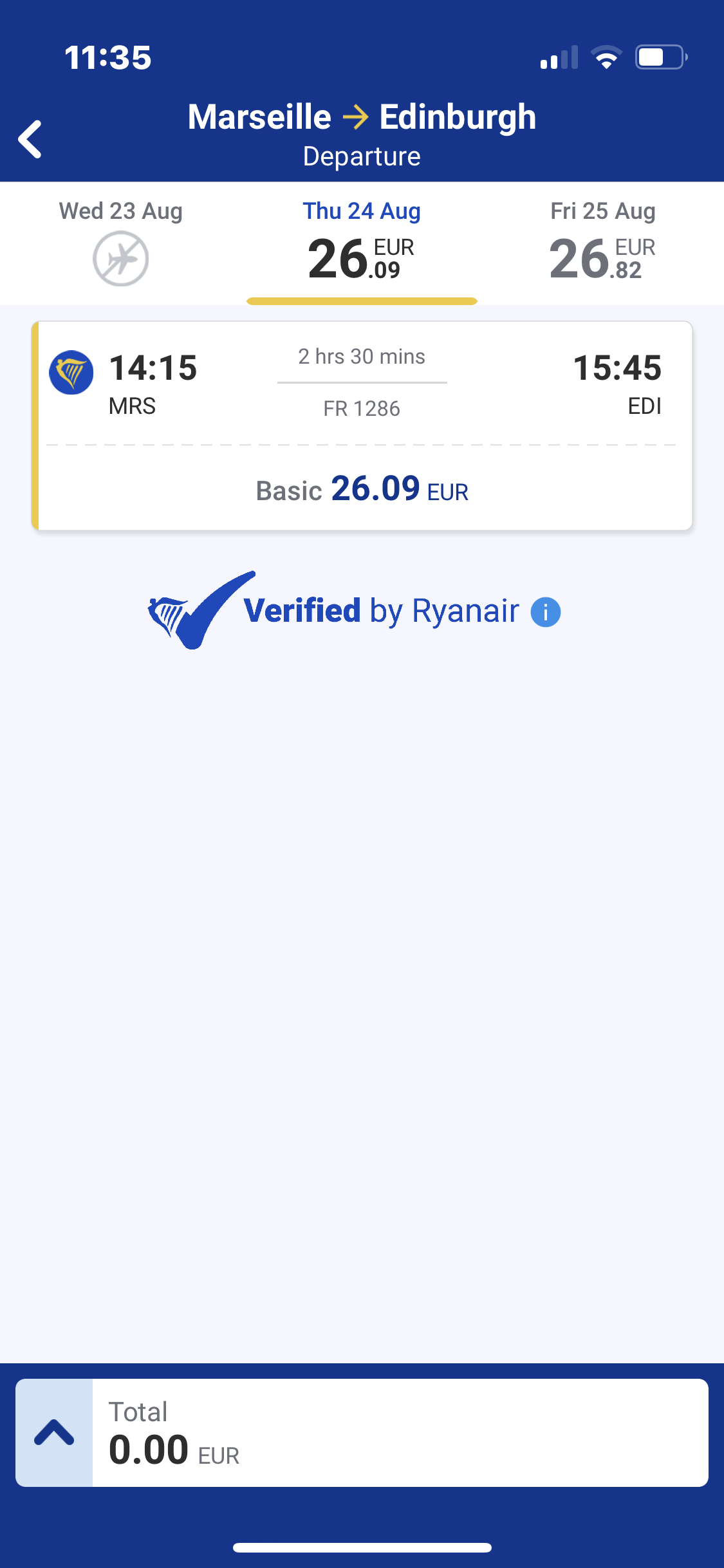This screenshot has height=1568, width=724.
Task: Go back using the top-left arrow
Action: click(30, 138)
